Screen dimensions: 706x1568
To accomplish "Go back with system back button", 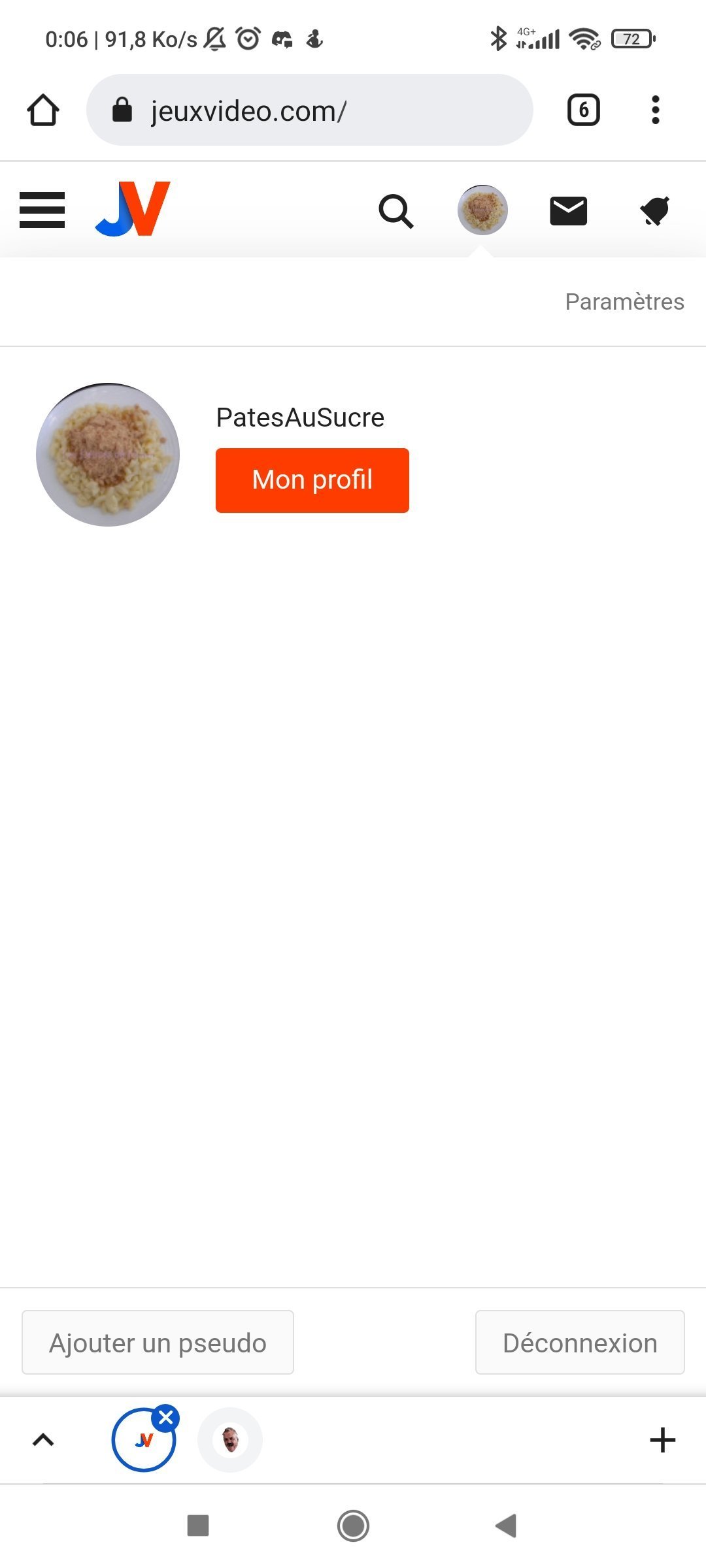I will click(507, 1526).
